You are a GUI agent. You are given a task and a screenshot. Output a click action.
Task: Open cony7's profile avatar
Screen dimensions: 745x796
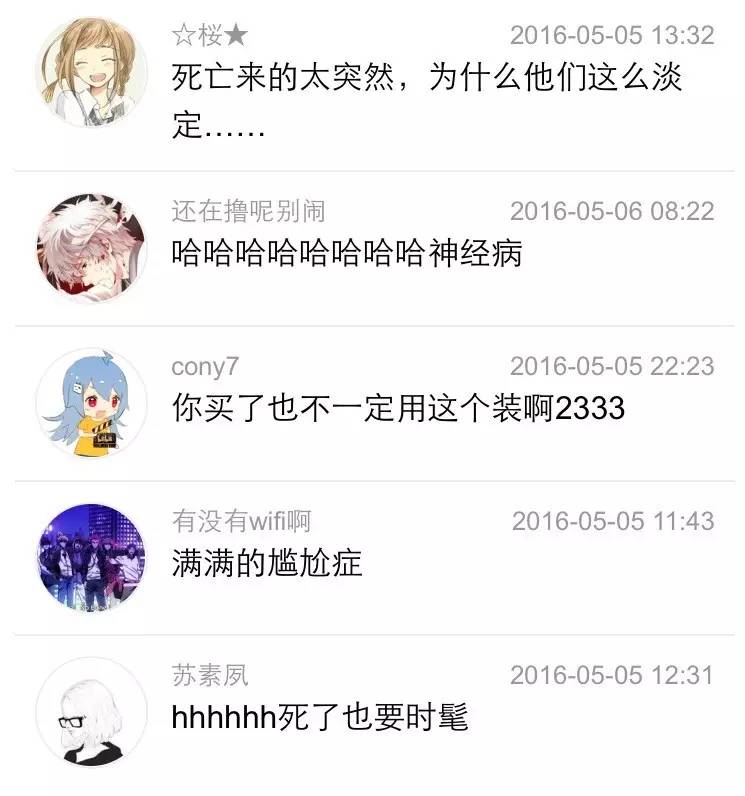click(91, 402)
